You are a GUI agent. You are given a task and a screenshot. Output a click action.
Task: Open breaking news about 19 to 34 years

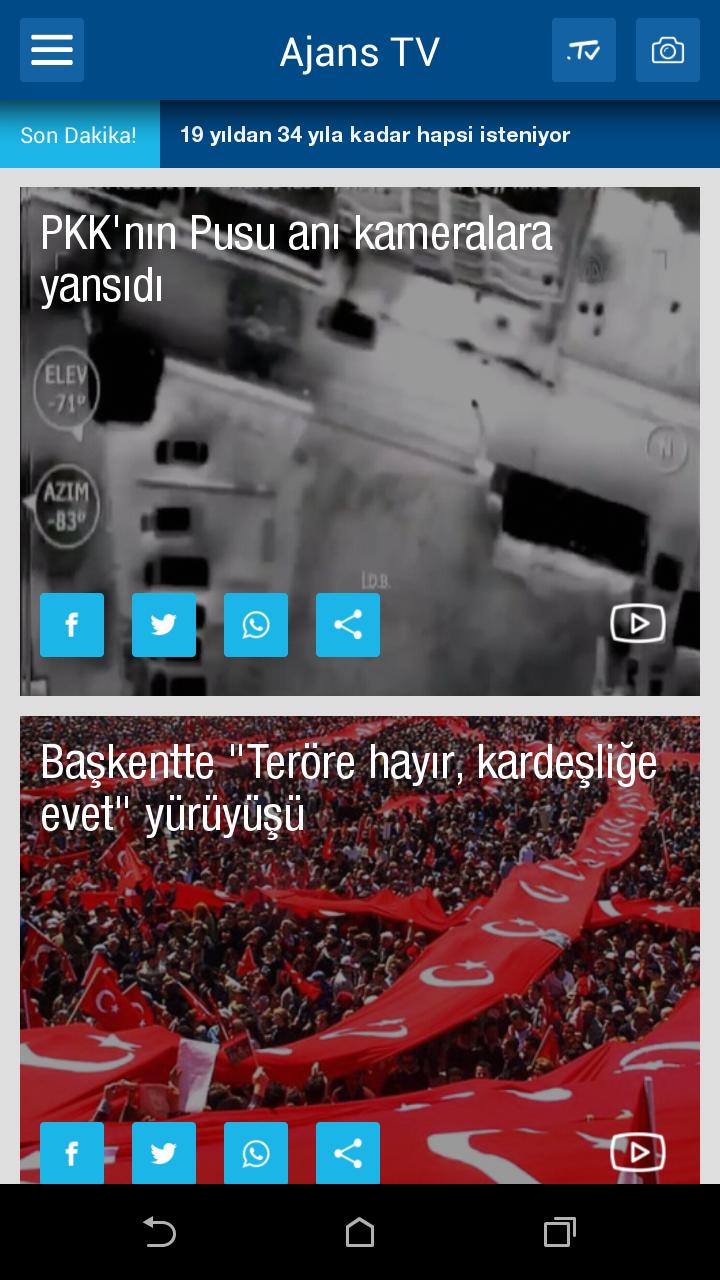pos(375,135)
